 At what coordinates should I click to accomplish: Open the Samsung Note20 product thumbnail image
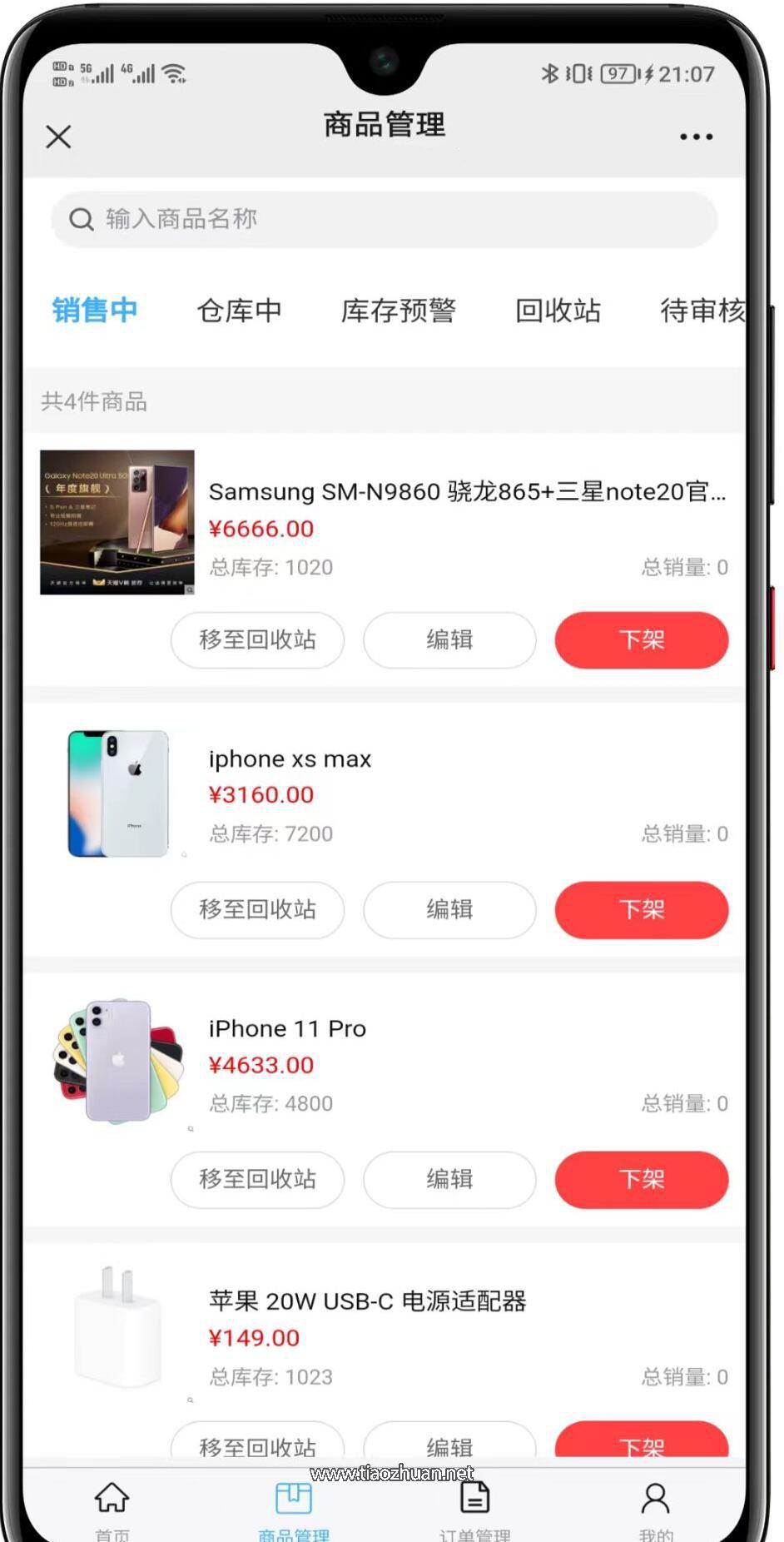pyautogui.click(x=117, y=523)
